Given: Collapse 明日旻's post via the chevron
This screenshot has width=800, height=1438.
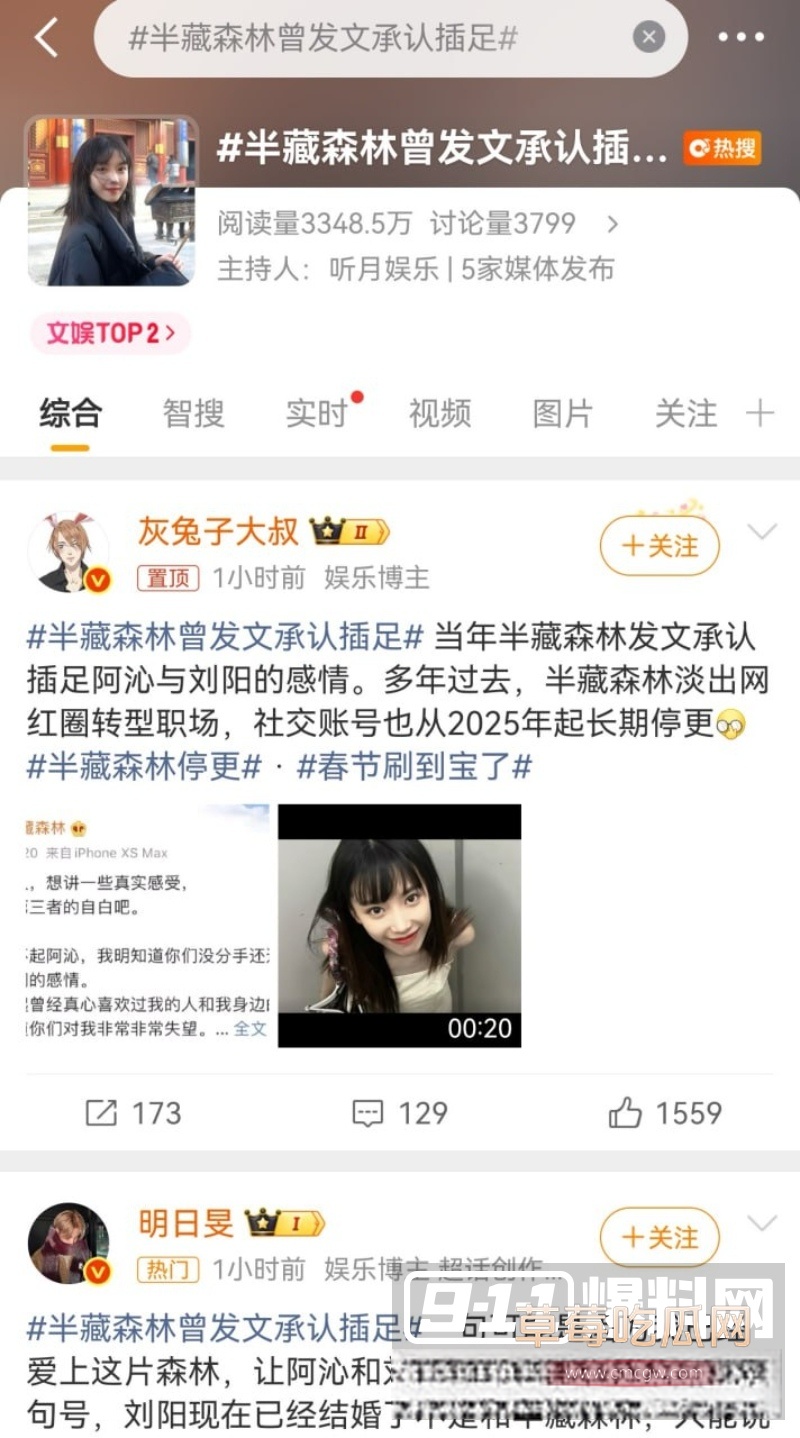Looking at the screenshot, I should (x=763, y=1223).
